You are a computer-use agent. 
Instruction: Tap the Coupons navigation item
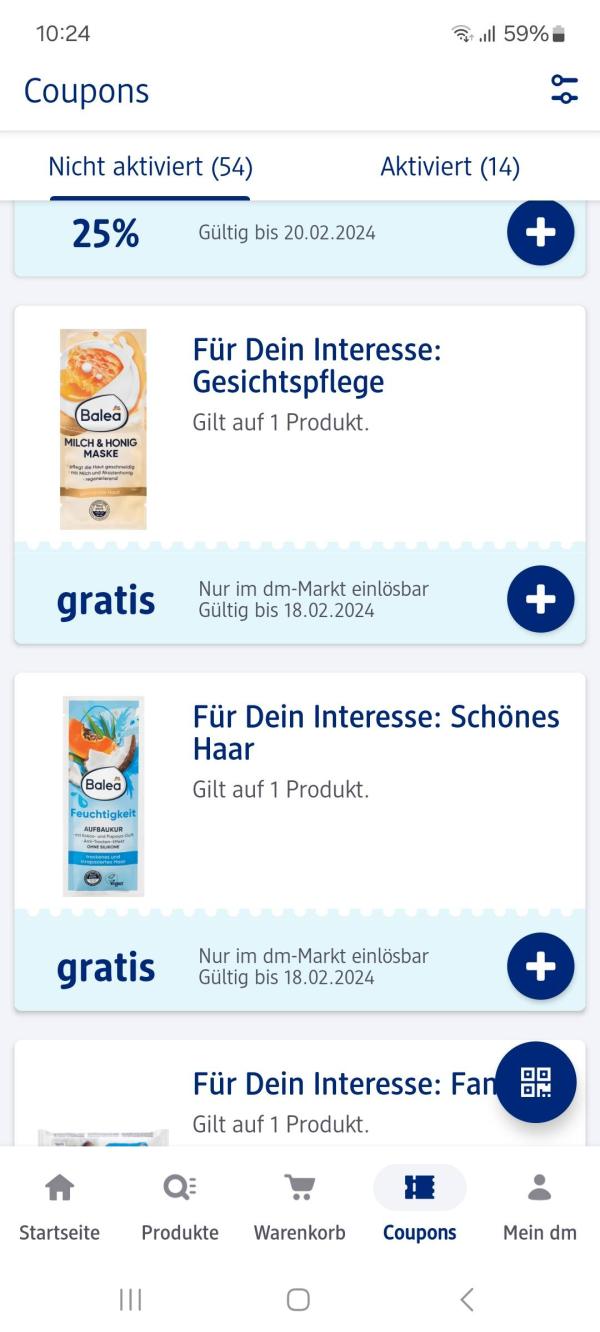click(x=419, y=1207)
